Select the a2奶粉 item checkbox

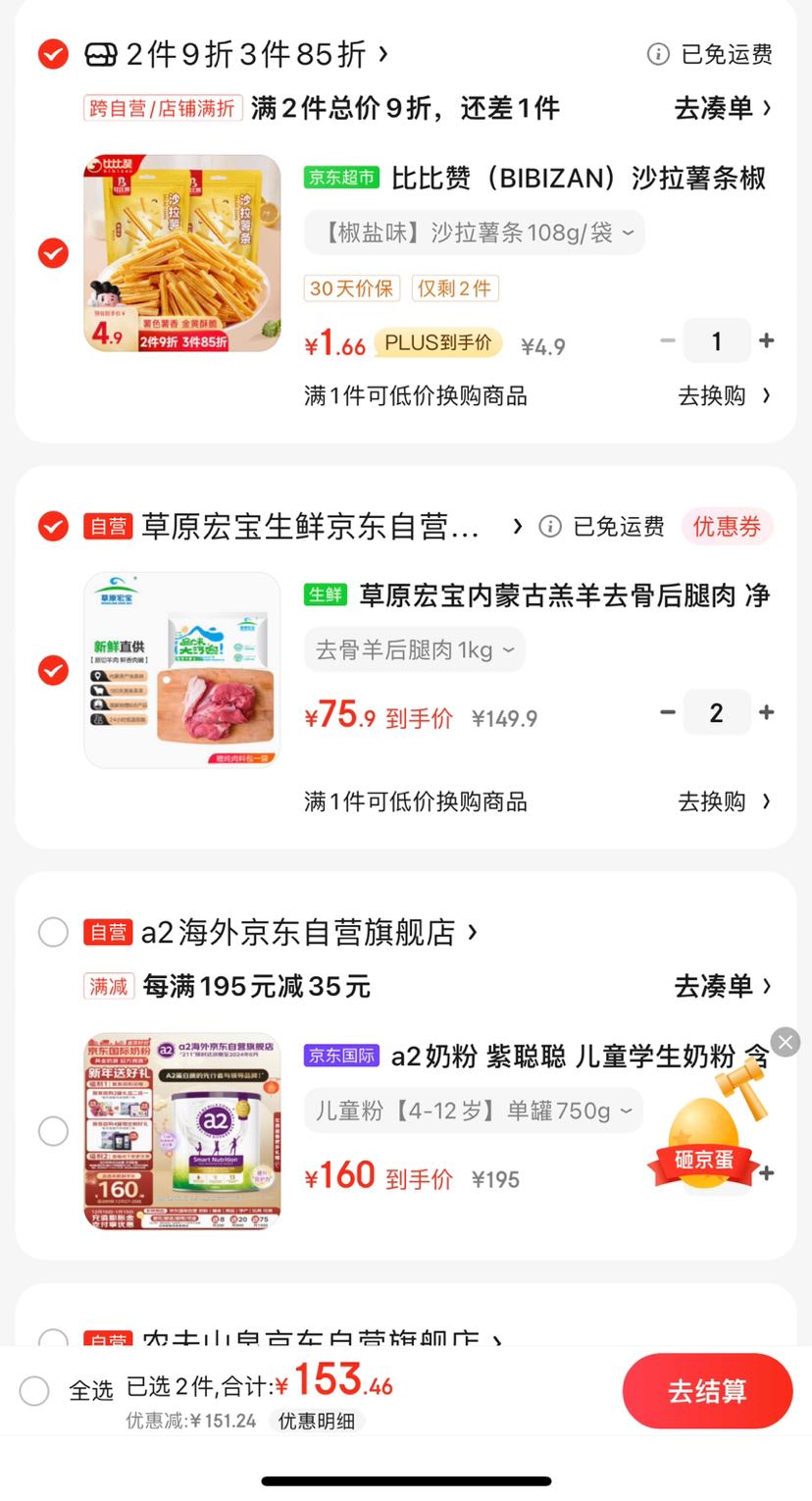pyautogui.click(x=53, y=1131)
